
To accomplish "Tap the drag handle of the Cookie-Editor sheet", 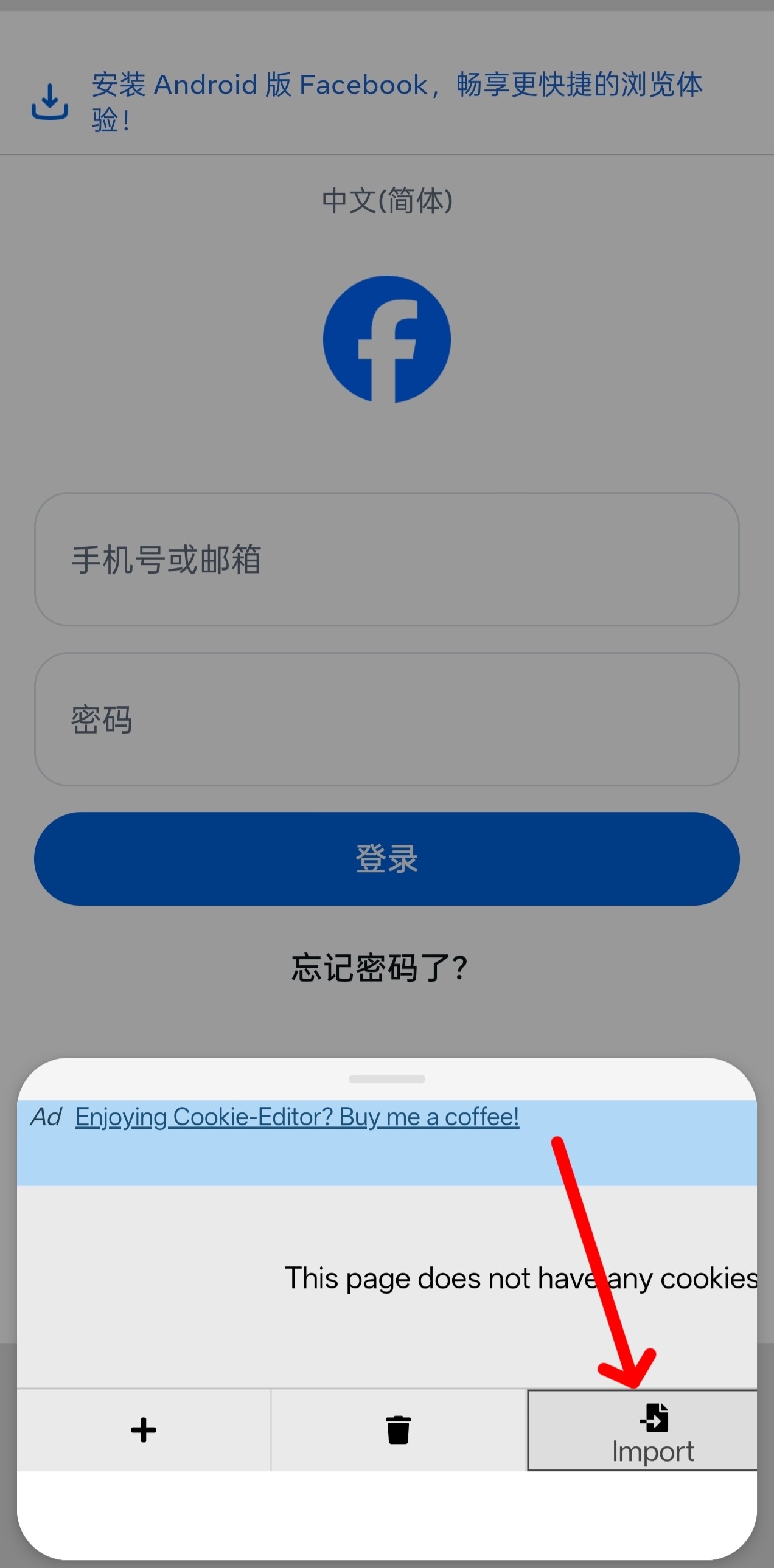I will (388, 1078).
